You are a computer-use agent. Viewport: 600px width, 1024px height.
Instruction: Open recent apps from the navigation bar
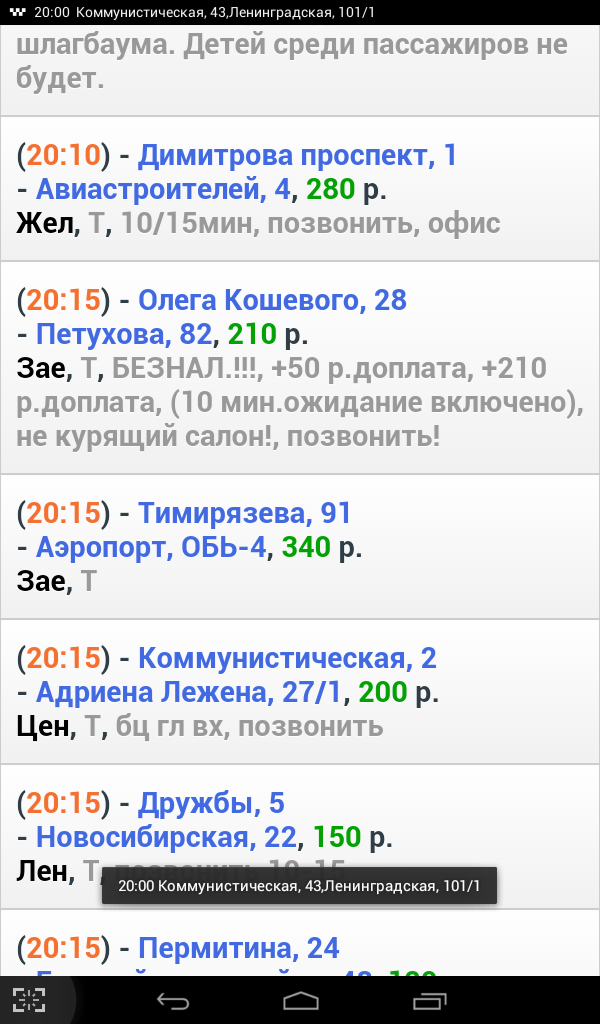click(430, 1000)
